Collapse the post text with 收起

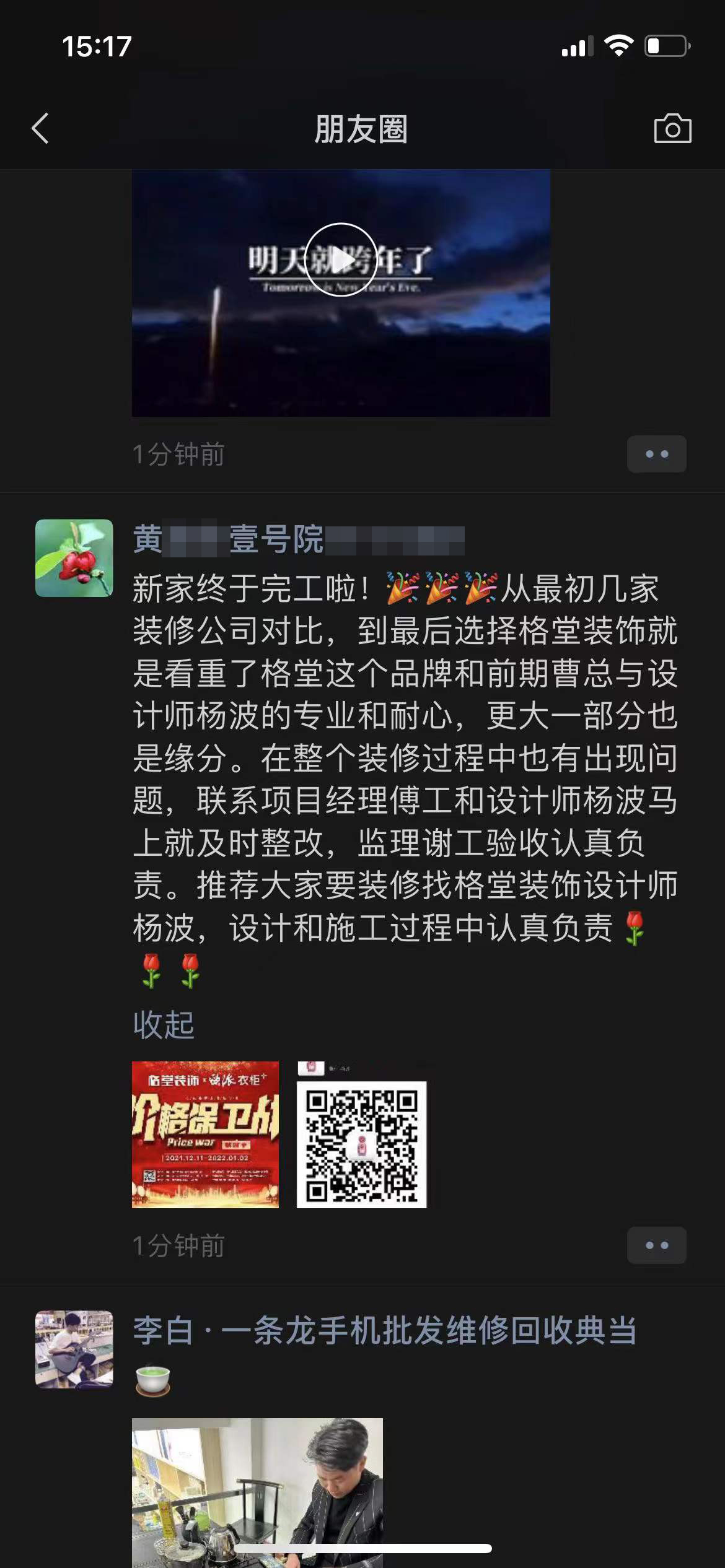point(164,1024)
